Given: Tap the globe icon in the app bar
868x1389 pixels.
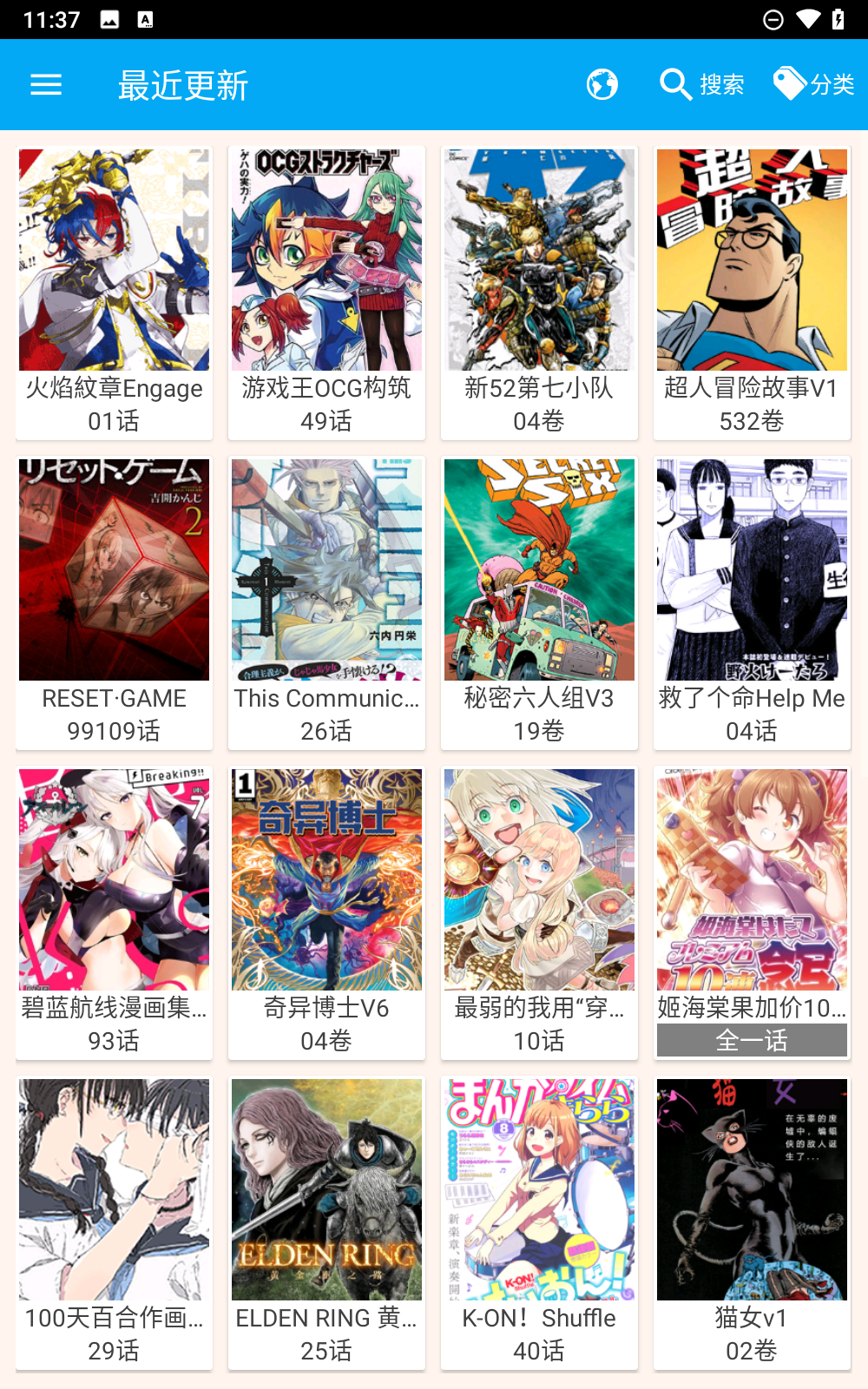Looking at the screenshot, I should pos(602,85).
